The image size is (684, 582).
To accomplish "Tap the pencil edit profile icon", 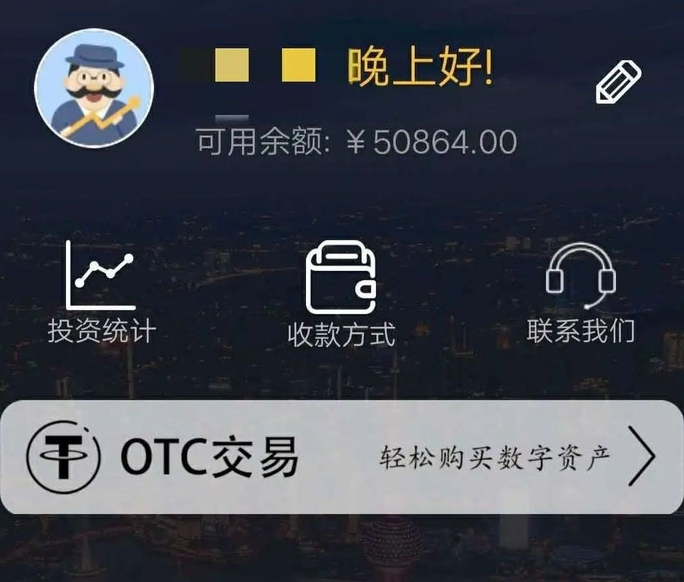I will coord(618,82).
